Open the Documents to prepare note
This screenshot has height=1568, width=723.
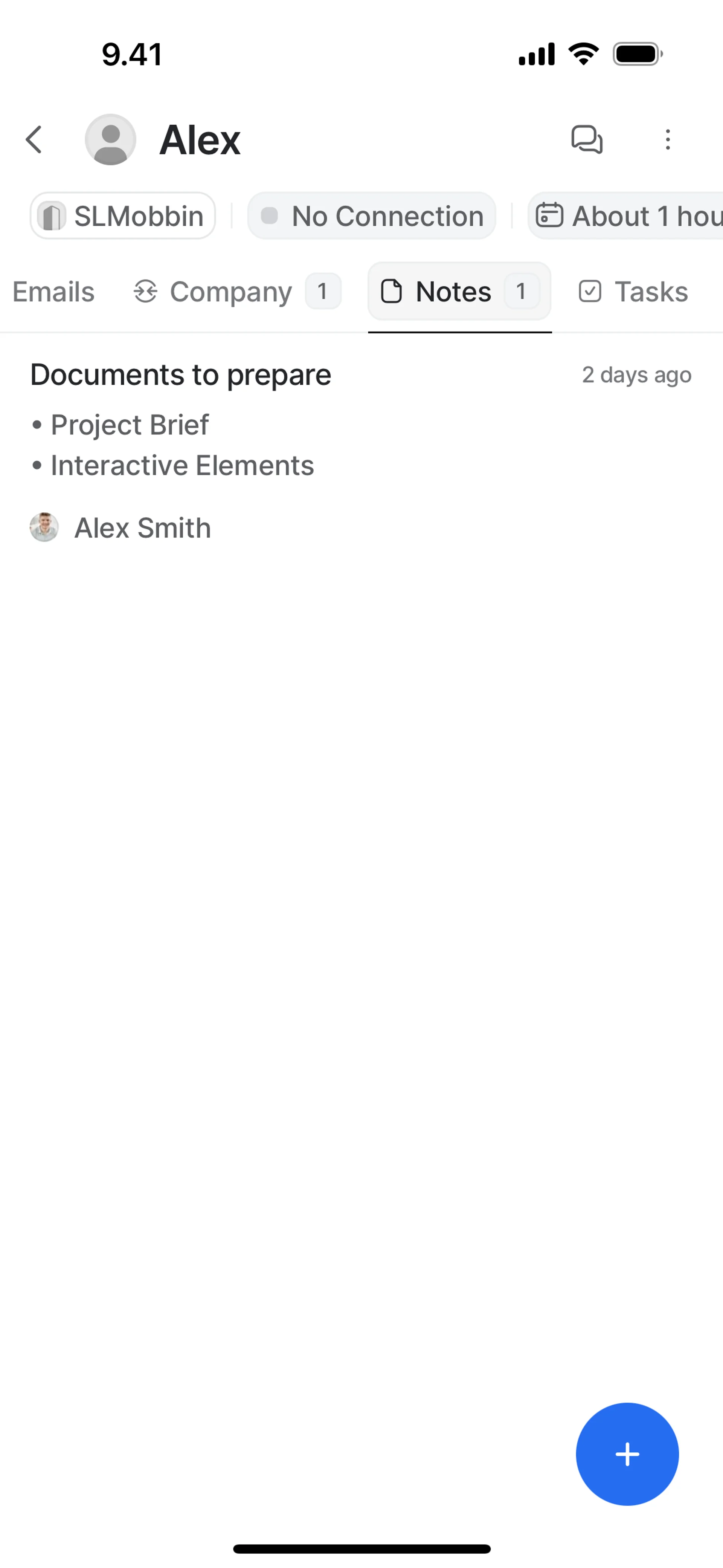click(181, 375)
